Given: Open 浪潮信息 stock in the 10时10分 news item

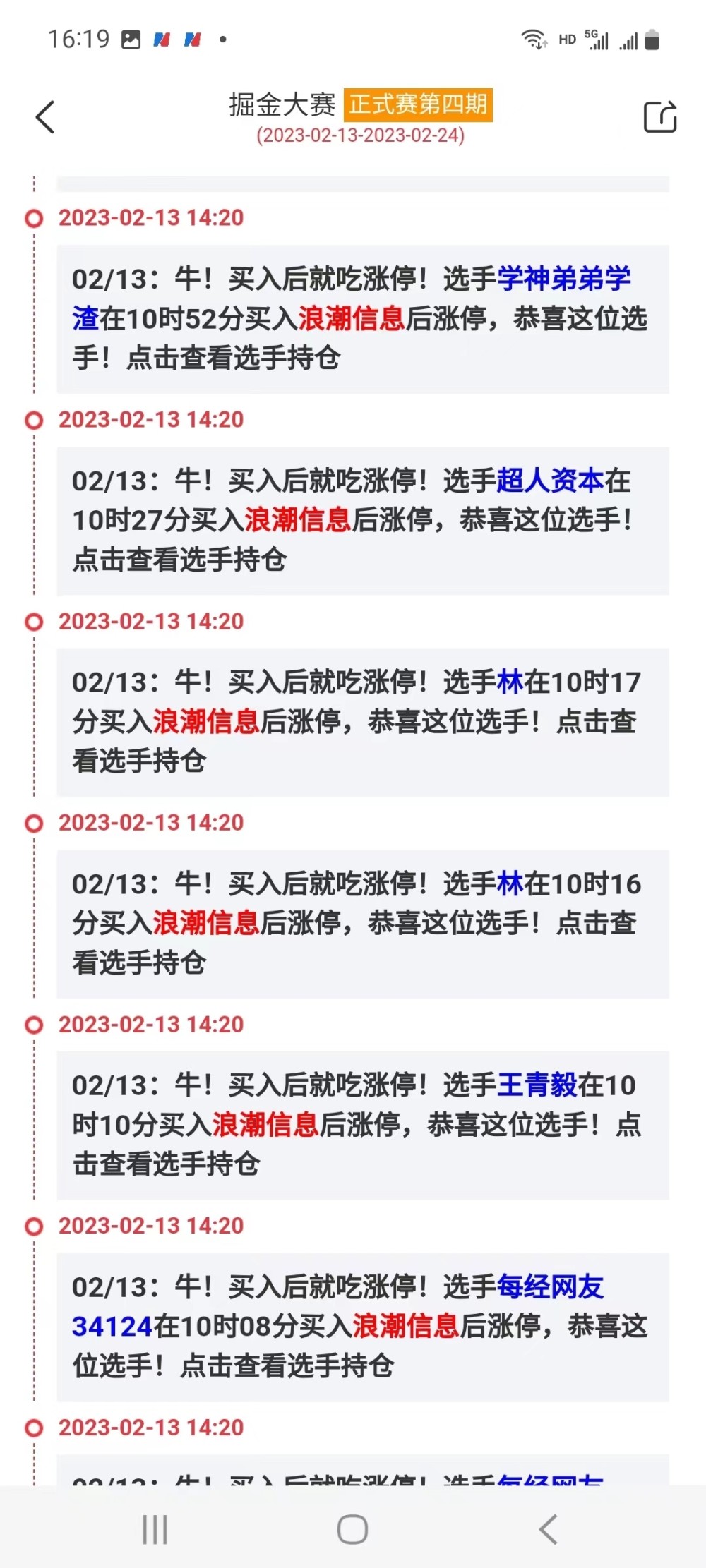Looking at the screenshot, I should (x=265, y=1125).
